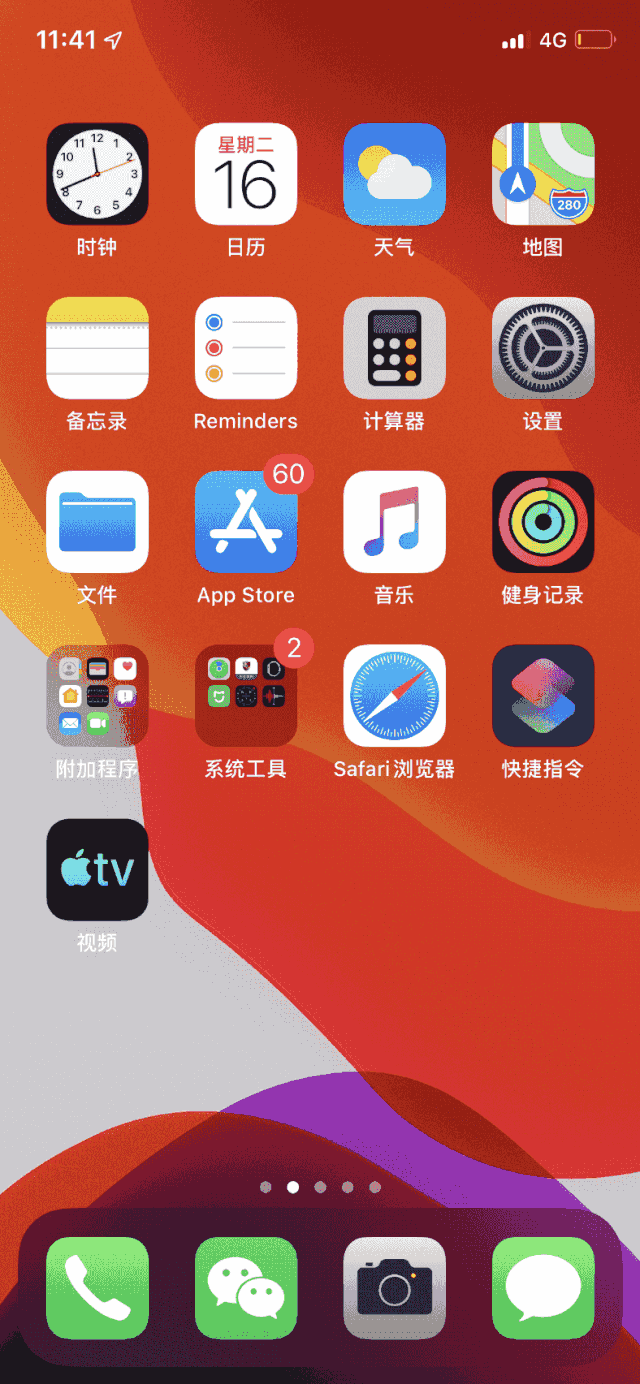This screenshot has height=1384, width=640.
Task: Open 健身记录 activity rings app
Action: [x=543, y=522]
